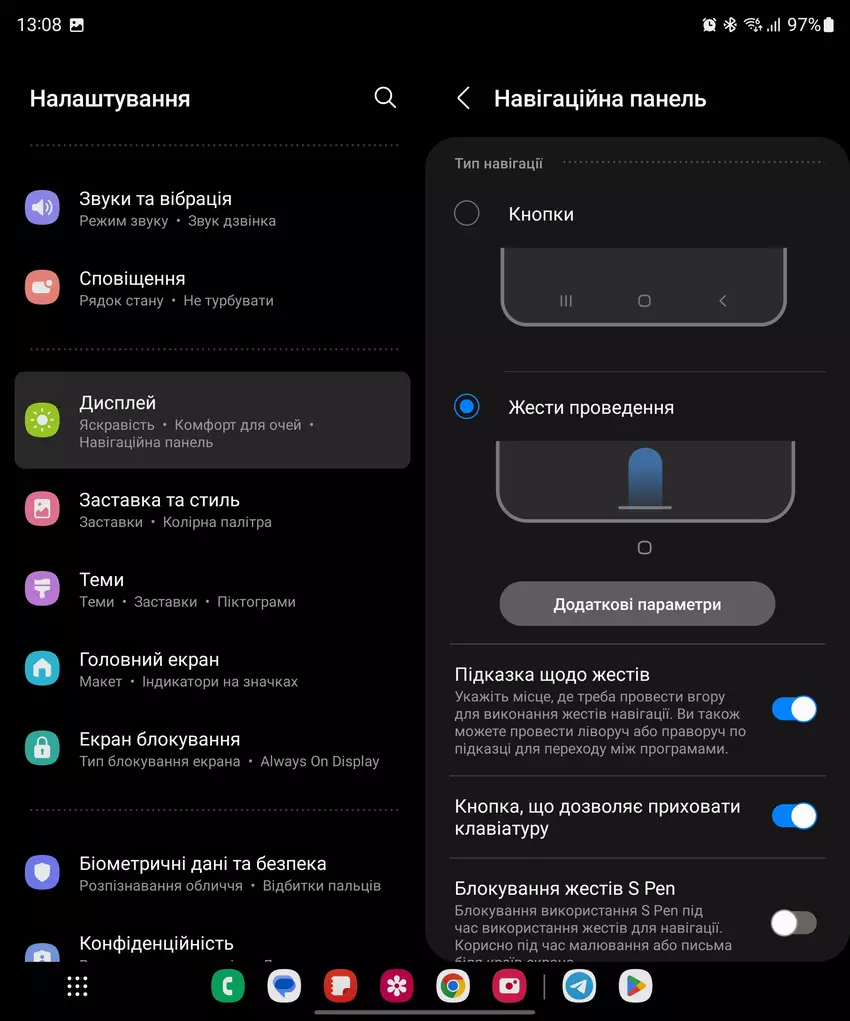Open Біометричні дані та безпека
The width and height of the screenshot is (850, 1021).
pyautogui.click(x=212, y=872)
